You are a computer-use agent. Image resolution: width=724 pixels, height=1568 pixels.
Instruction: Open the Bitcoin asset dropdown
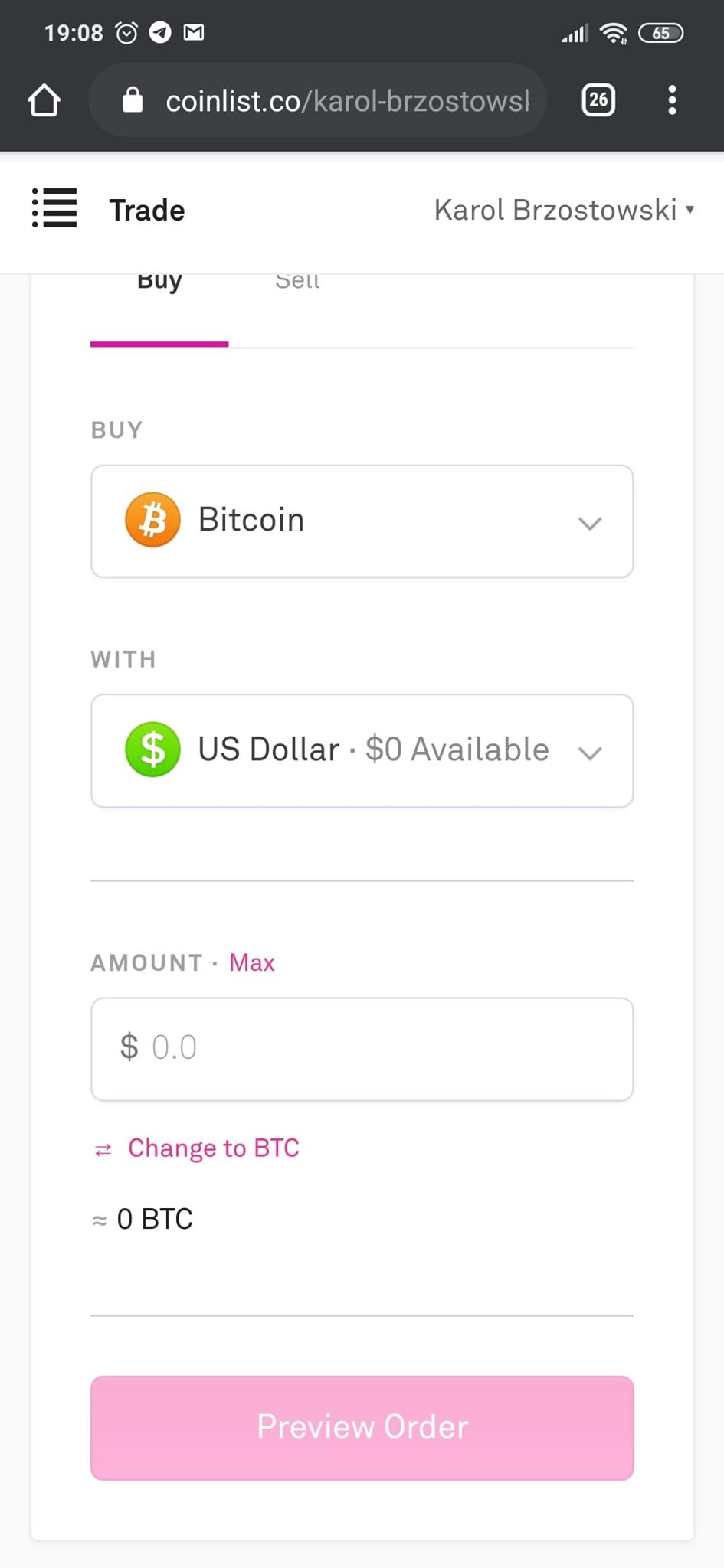click(x=362, y=521)
